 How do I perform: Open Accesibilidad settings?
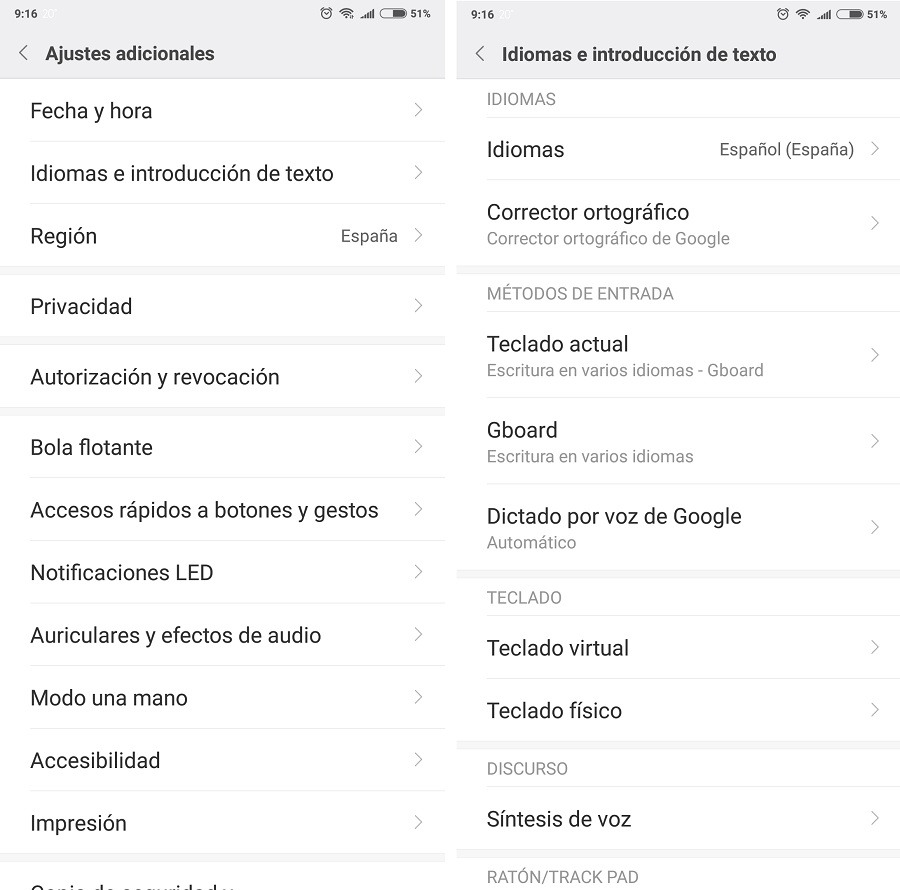[x=225, y=760]
